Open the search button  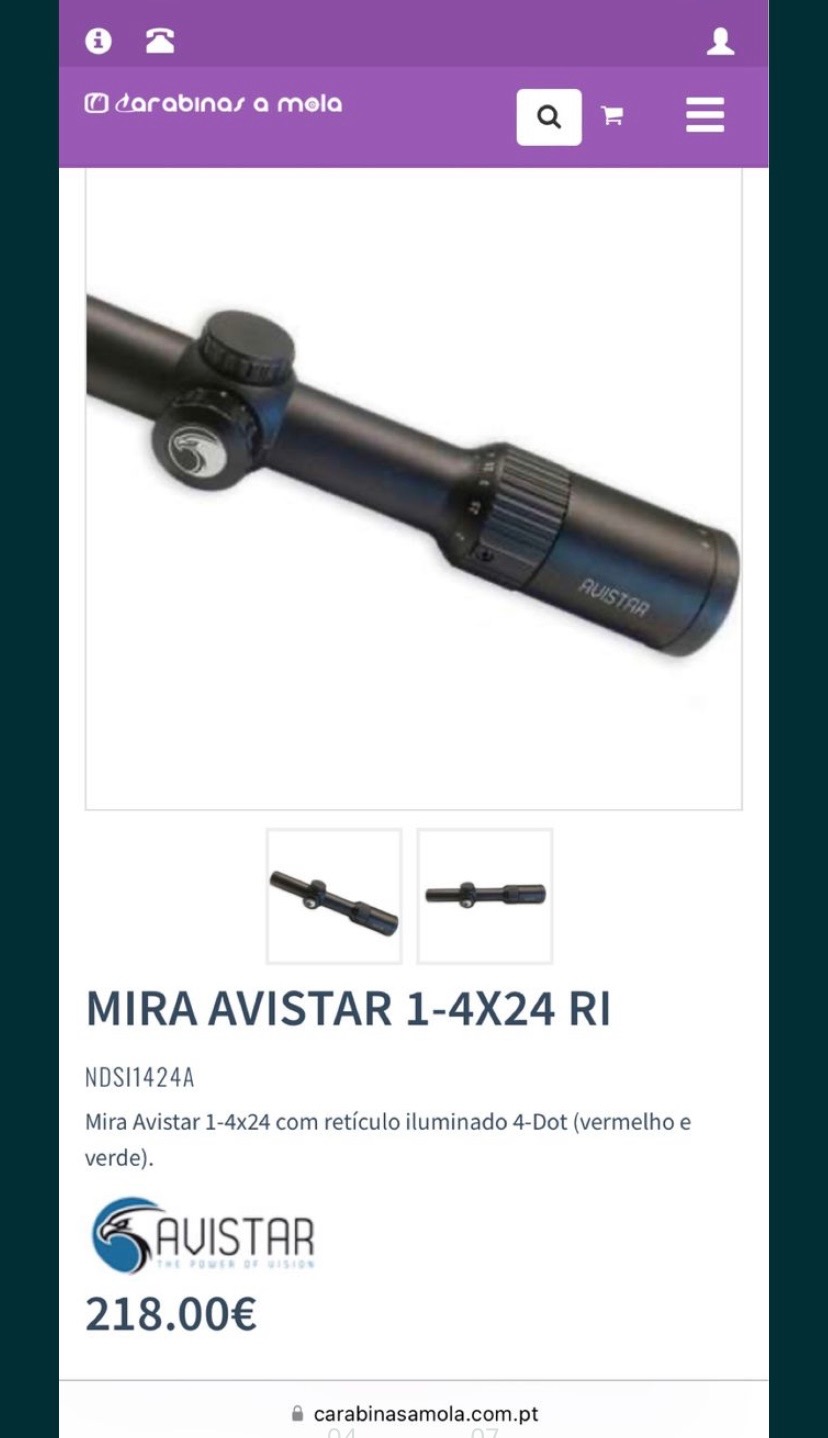(549, 117)
